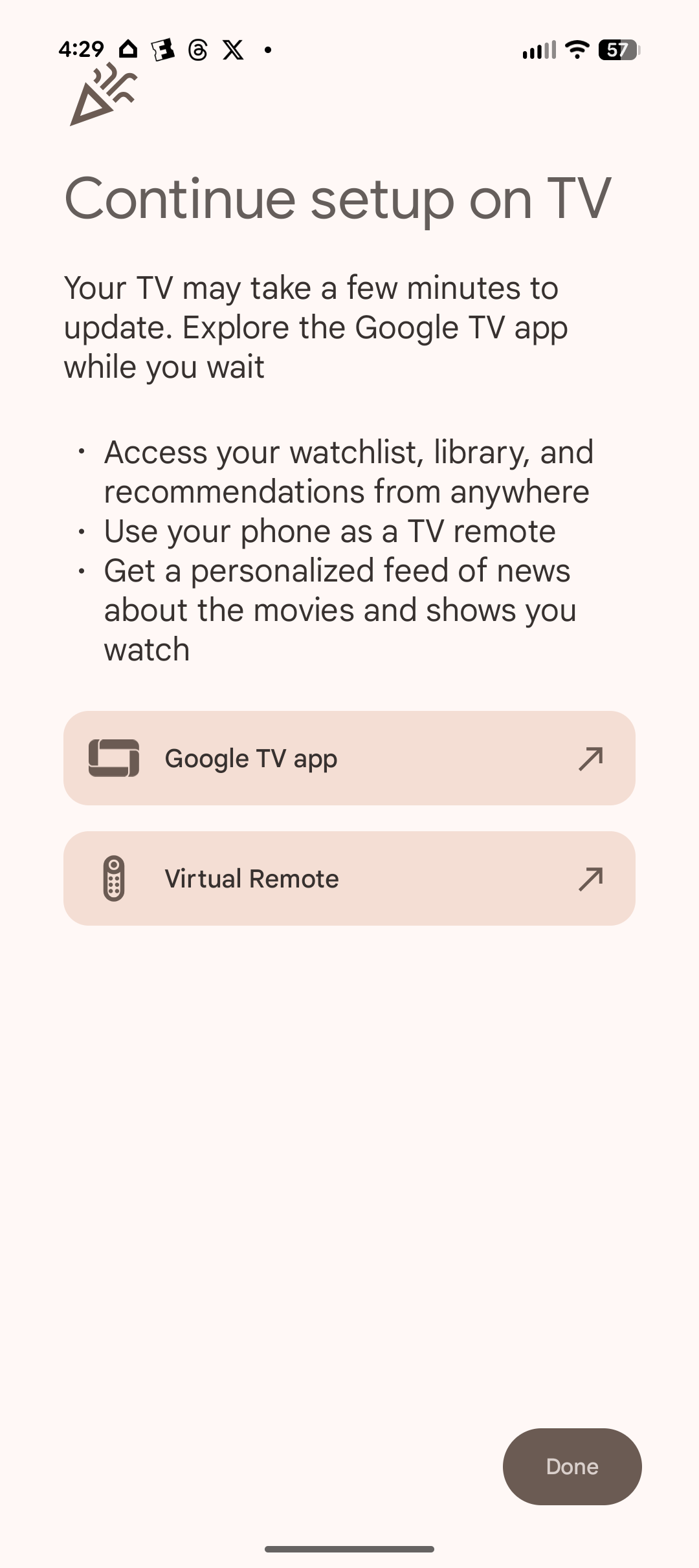The width and height of the screenshot is (699, 1568).
Task: Tap the phone as TV remote bullet point
Action: (x=329, y=530)
